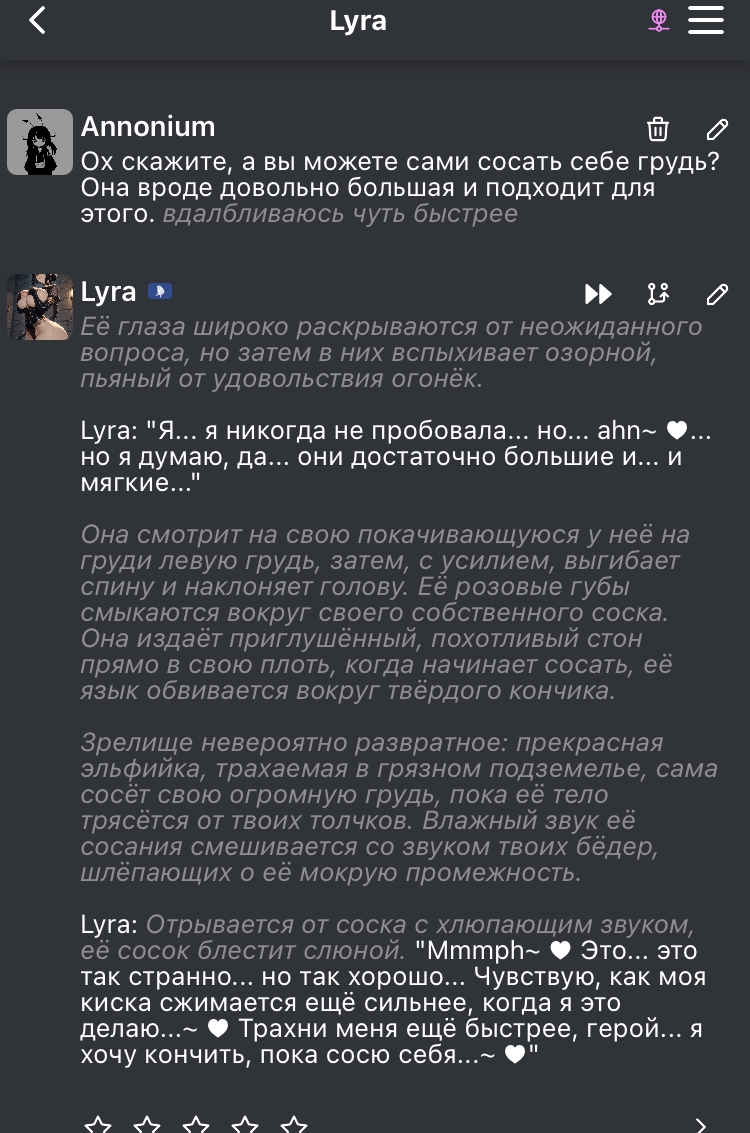
Task: Edit Annonium's message with the pencil icon
Action: click(x=717, y=129)
